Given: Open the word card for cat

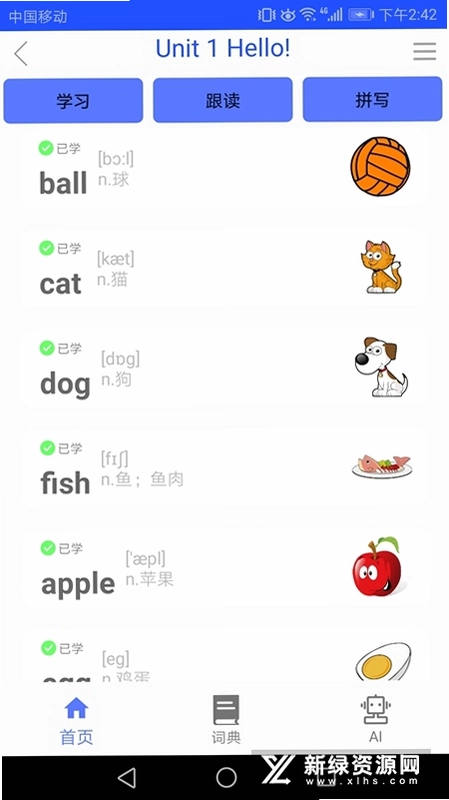Looking at the screenshot, I should point(223,268).
